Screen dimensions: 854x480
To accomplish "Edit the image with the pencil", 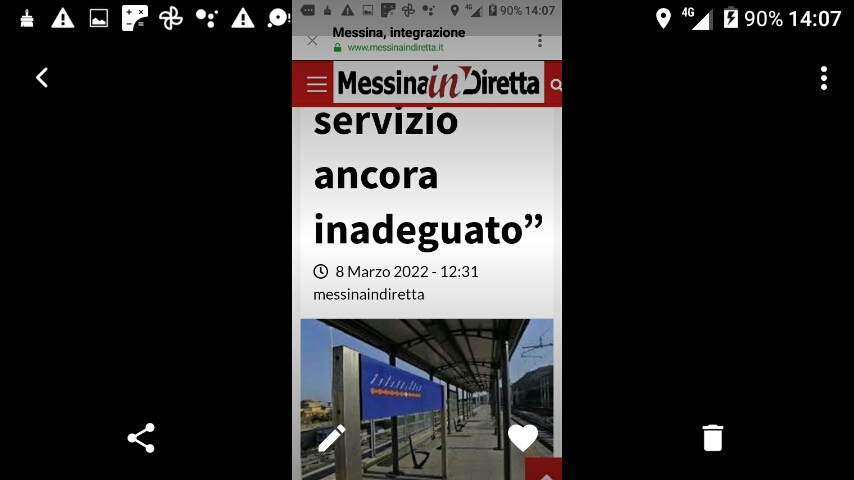I will coord(331,438).
